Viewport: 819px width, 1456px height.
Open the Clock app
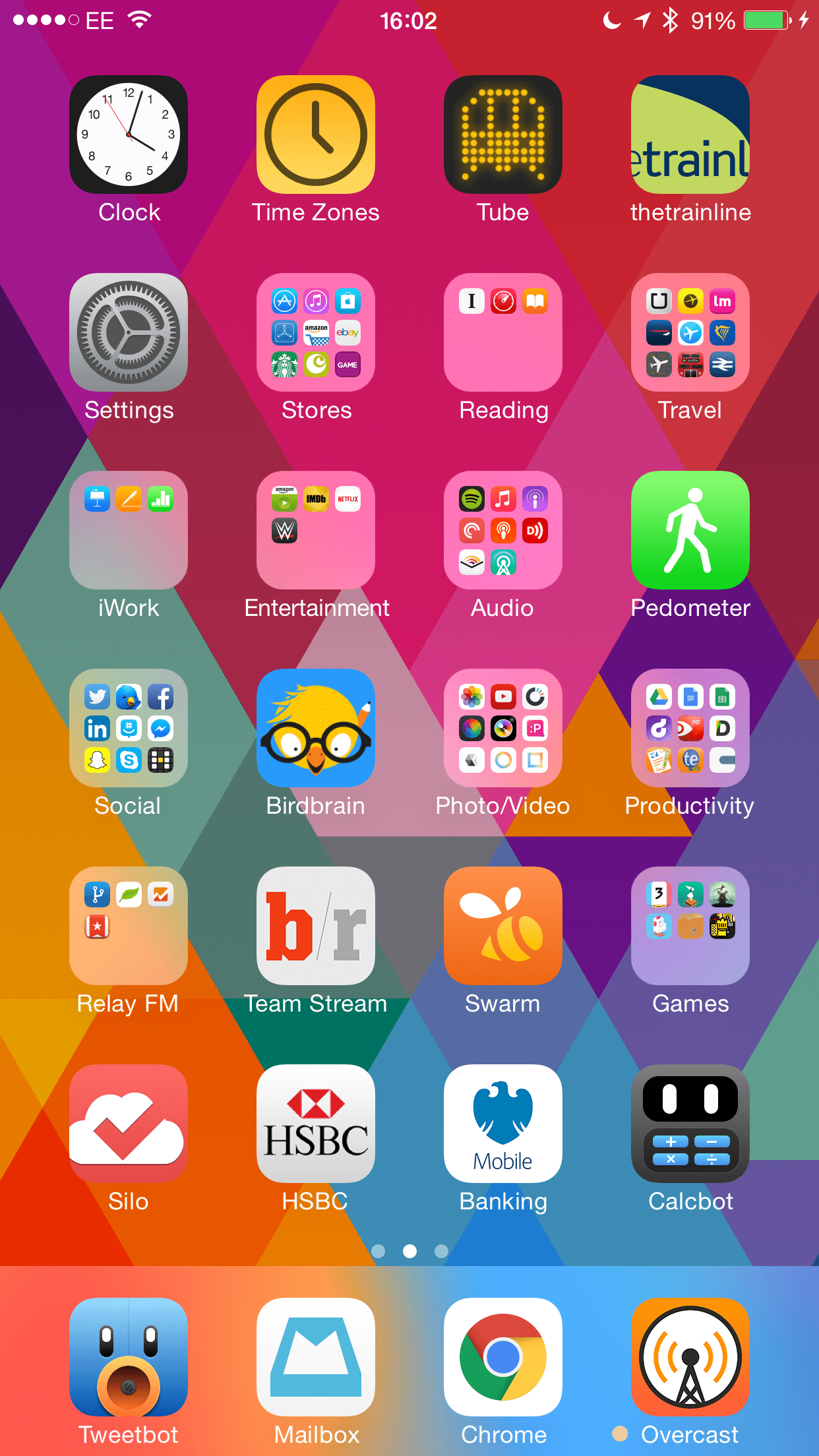[x=129, y=135]
